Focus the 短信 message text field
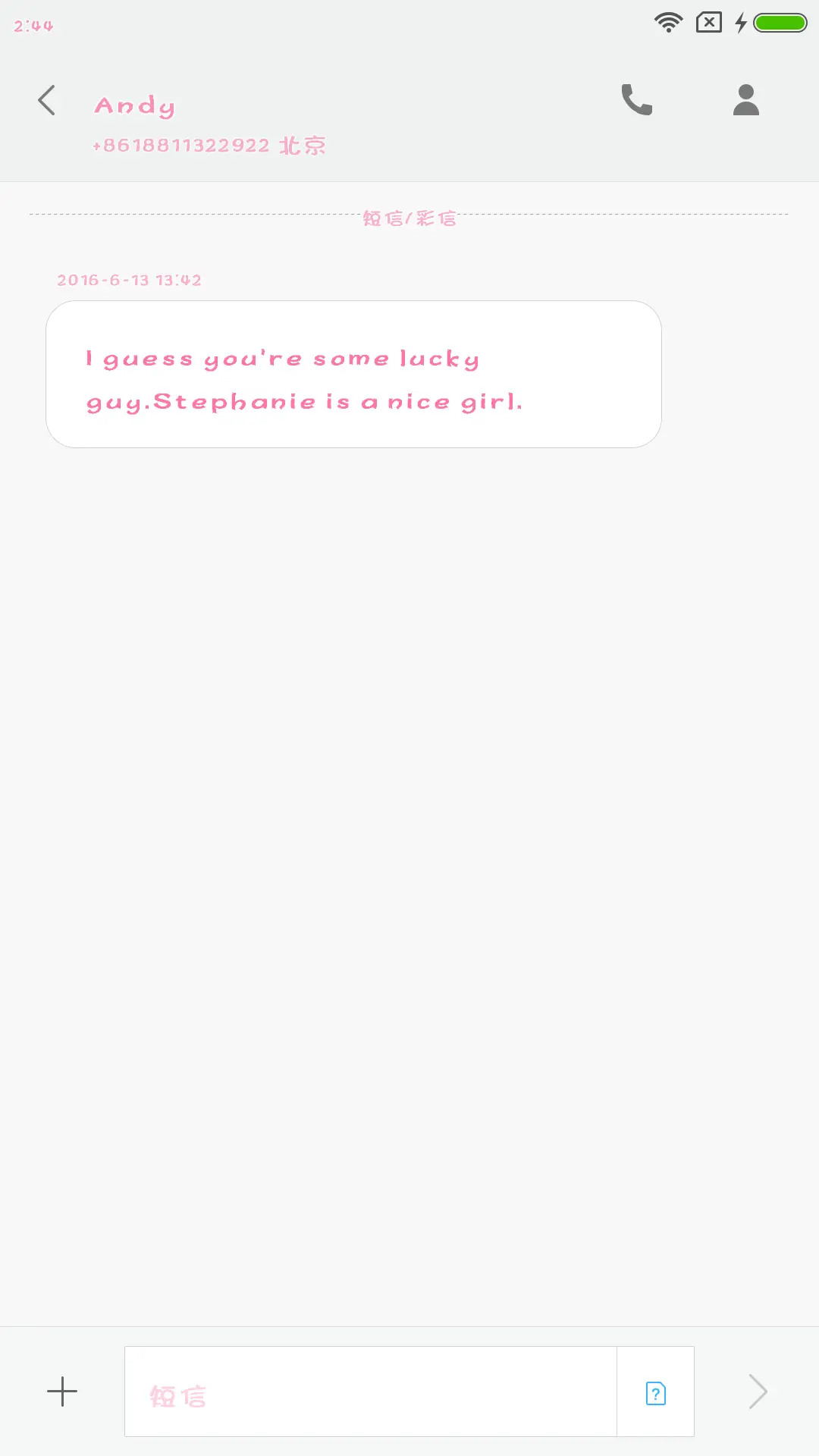The image size is (819, 1456). 370,1392
